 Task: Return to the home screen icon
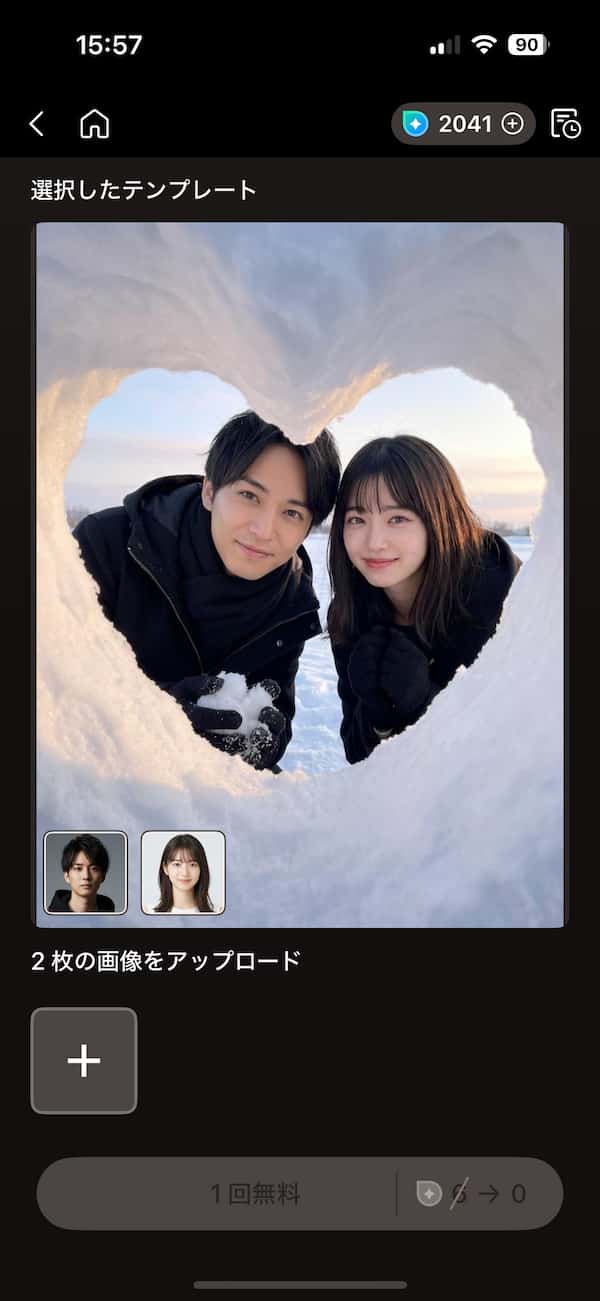[x=94, y=124]
